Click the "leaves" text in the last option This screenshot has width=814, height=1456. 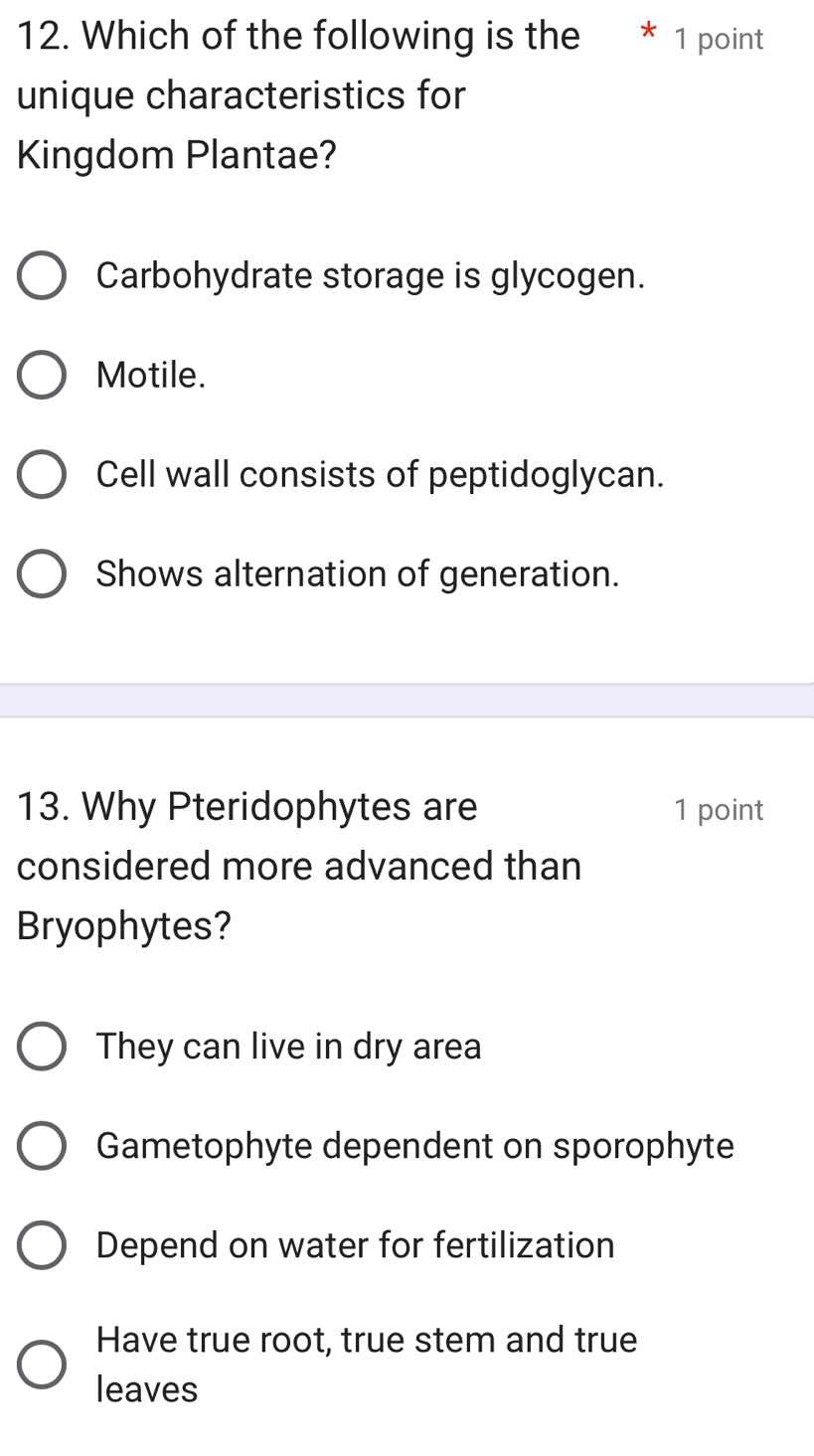145,1388
